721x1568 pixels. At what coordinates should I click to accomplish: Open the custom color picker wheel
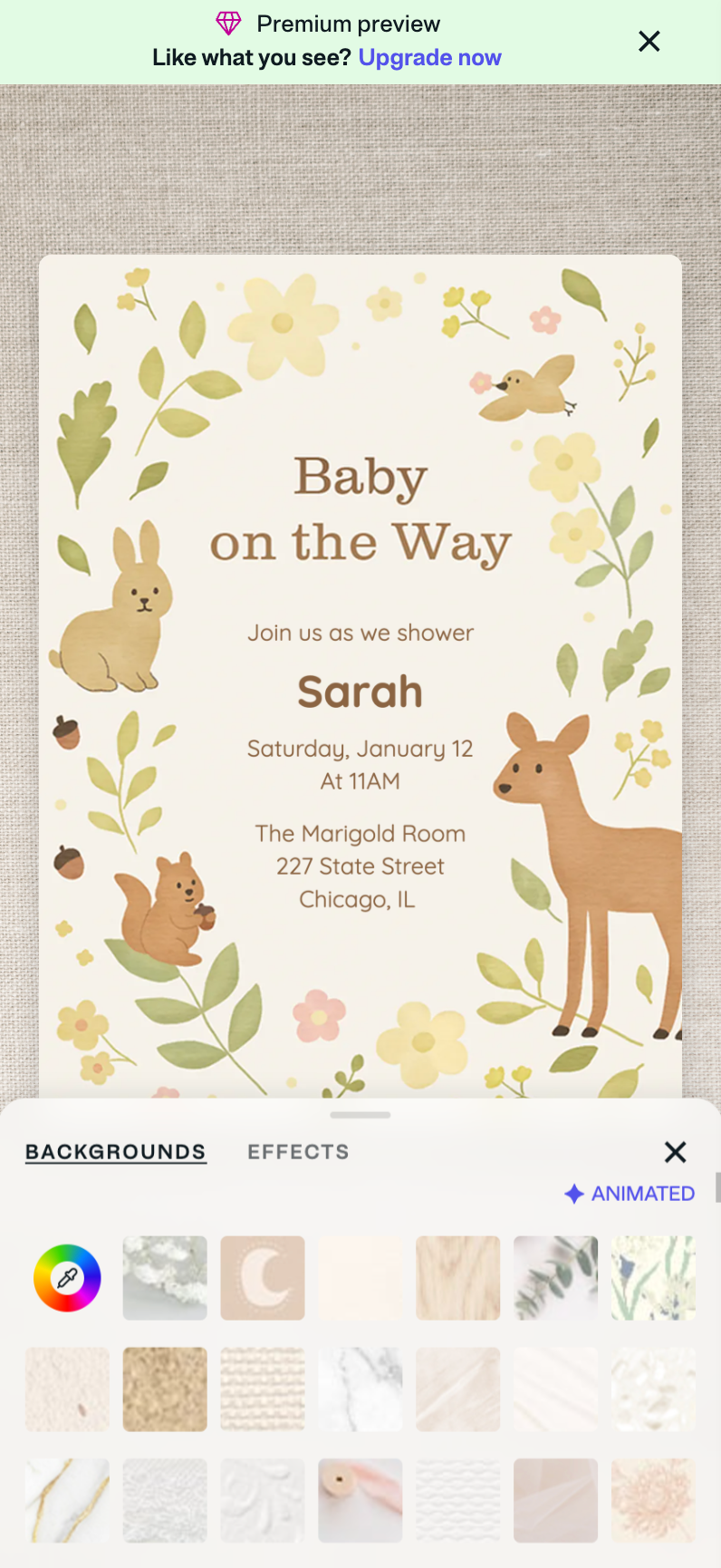pyautogui.click(x=67, y=1278)
